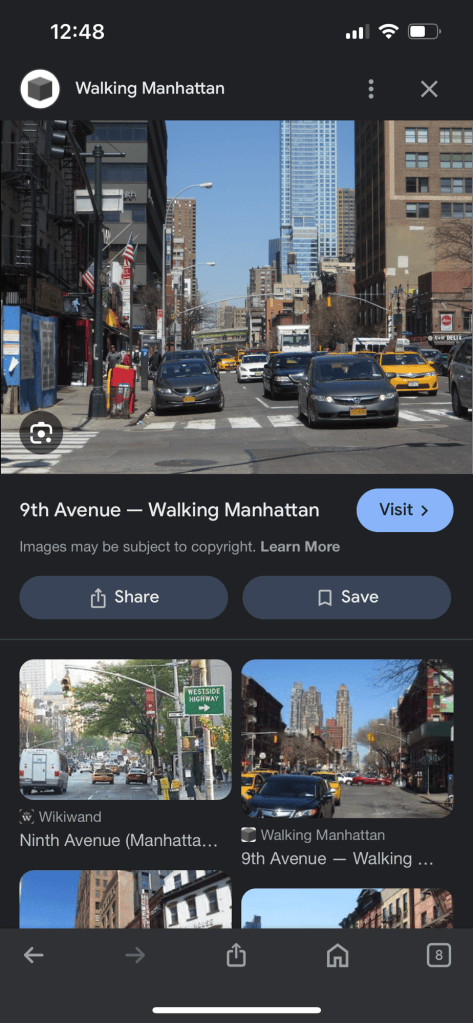The width and height of the screenshot is (473, 1023).
Task: Open the Wikiwand Ninth Avenue image
Action: pos(125,731)
